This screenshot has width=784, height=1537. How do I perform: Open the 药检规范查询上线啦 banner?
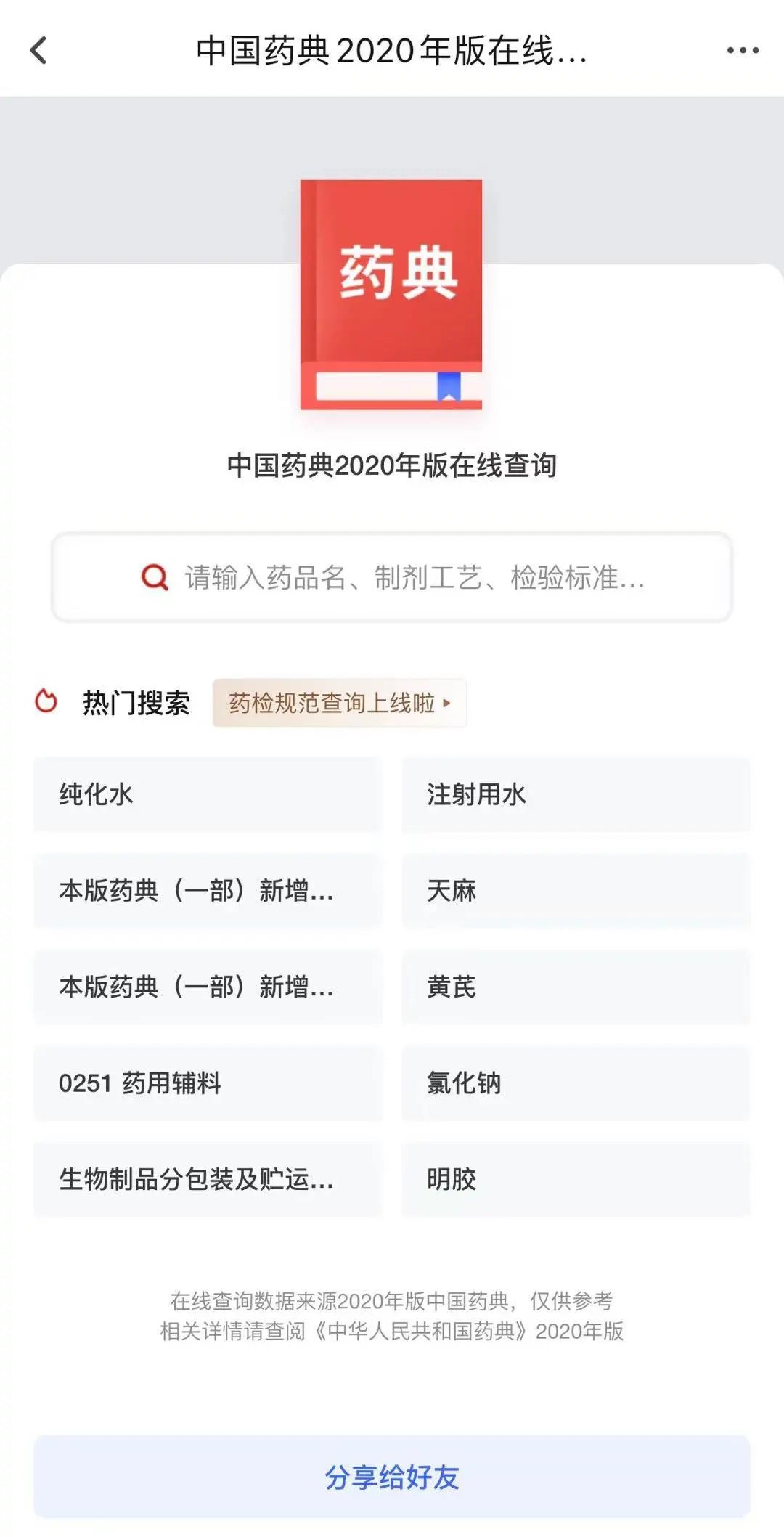click(339, 703)
